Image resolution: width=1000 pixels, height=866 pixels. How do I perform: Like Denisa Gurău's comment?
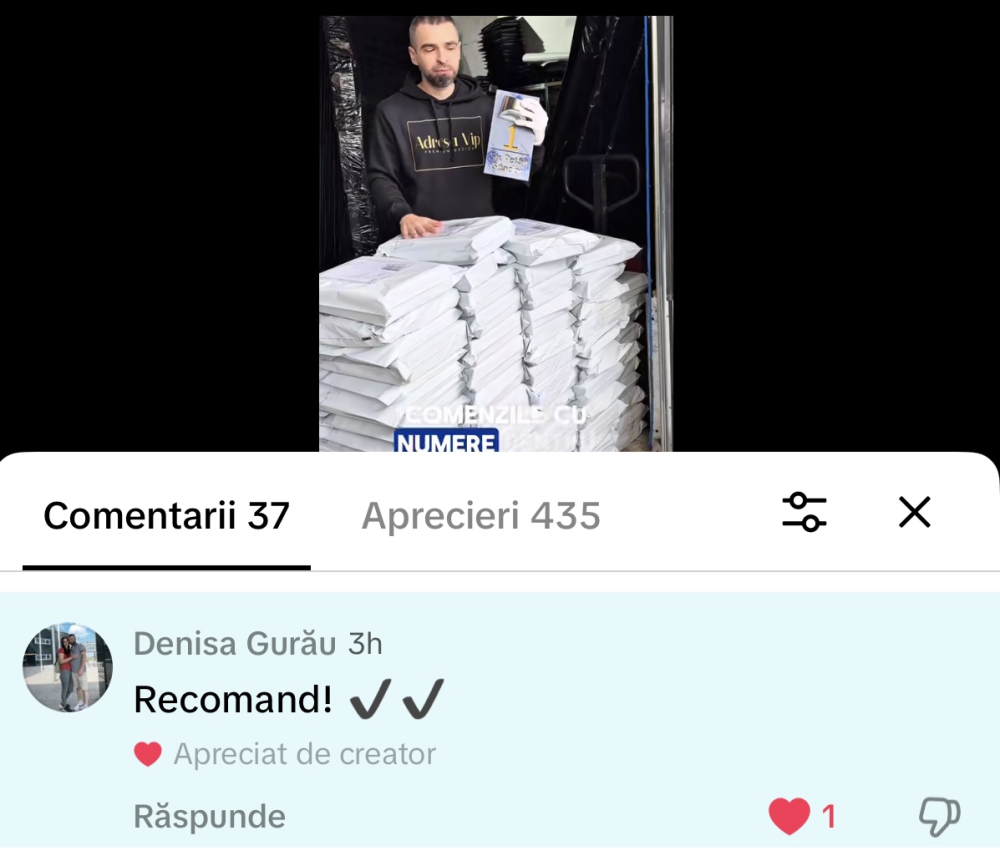click(x=789, y=817)
